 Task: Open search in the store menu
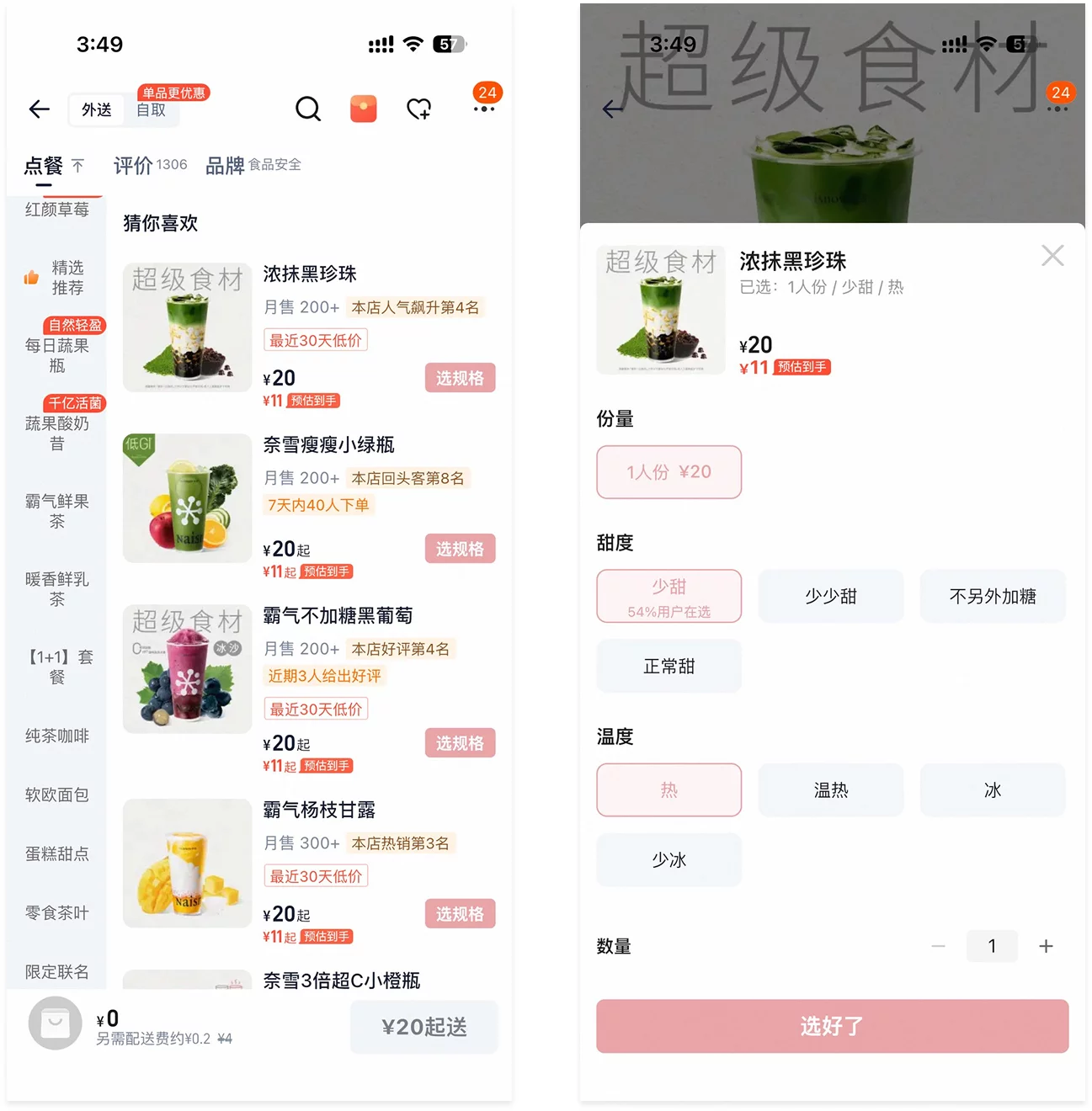tap(308, 109)
